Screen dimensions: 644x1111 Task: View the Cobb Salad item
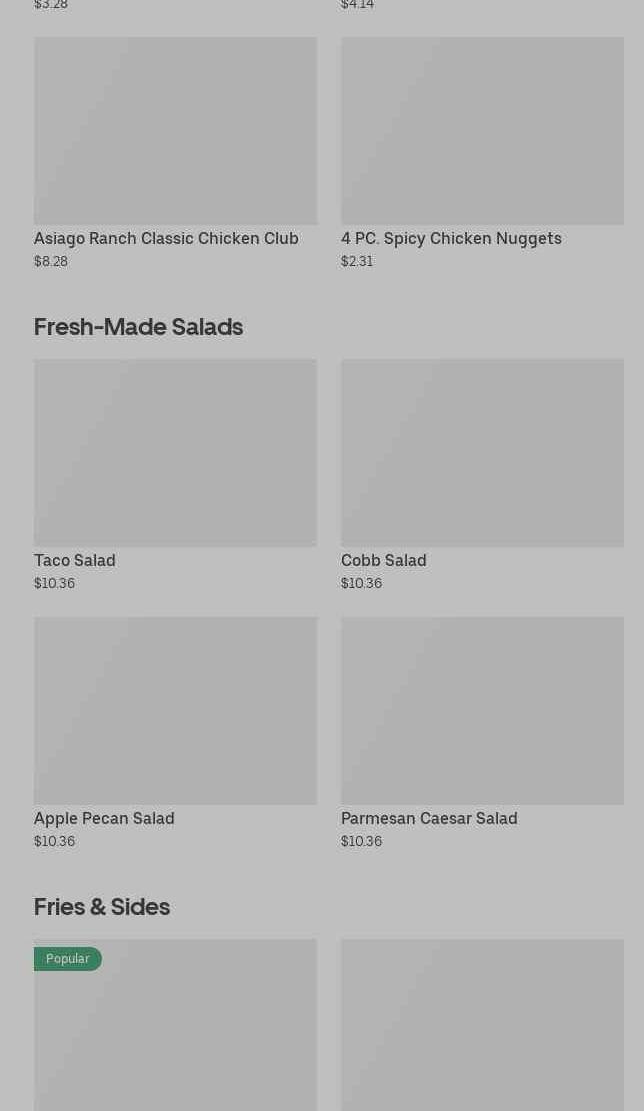[x=482, y=475]
